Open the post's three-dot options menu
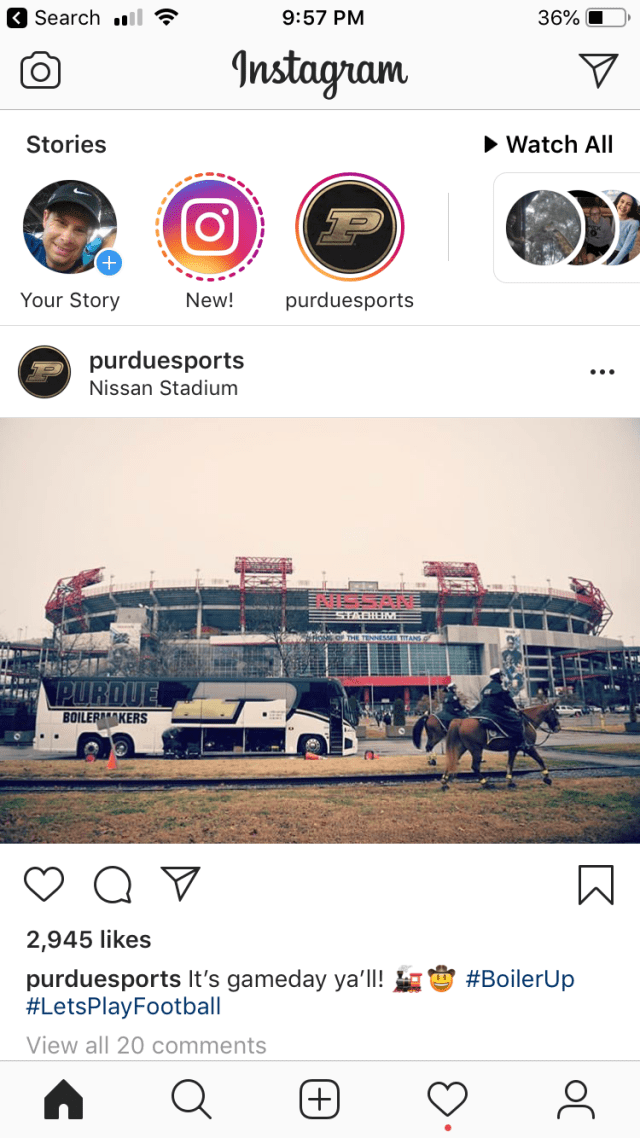Image resolution: width=640 pixels, height=1138 pixels. (602, 372)
